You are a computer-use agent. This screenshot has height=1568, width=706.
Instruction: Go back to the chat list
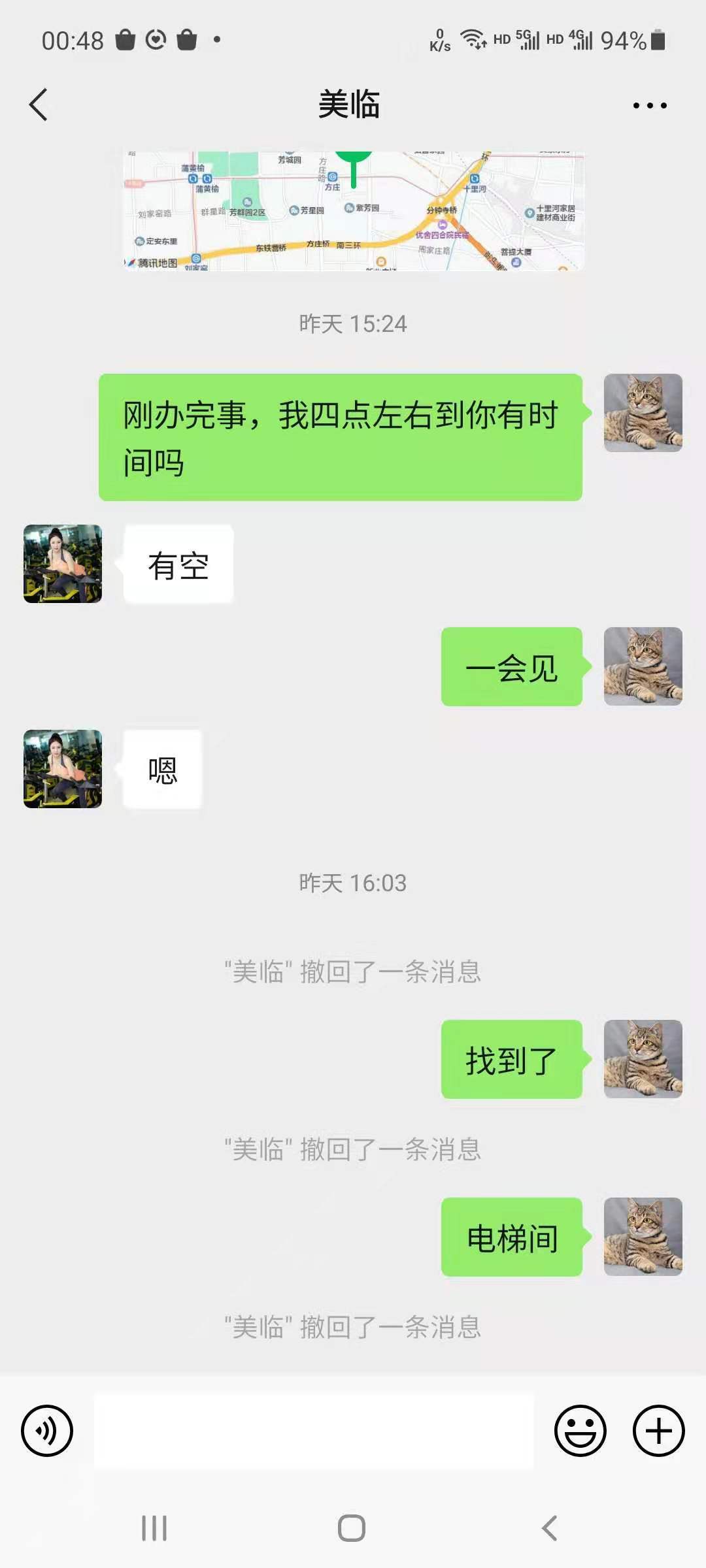39,105
